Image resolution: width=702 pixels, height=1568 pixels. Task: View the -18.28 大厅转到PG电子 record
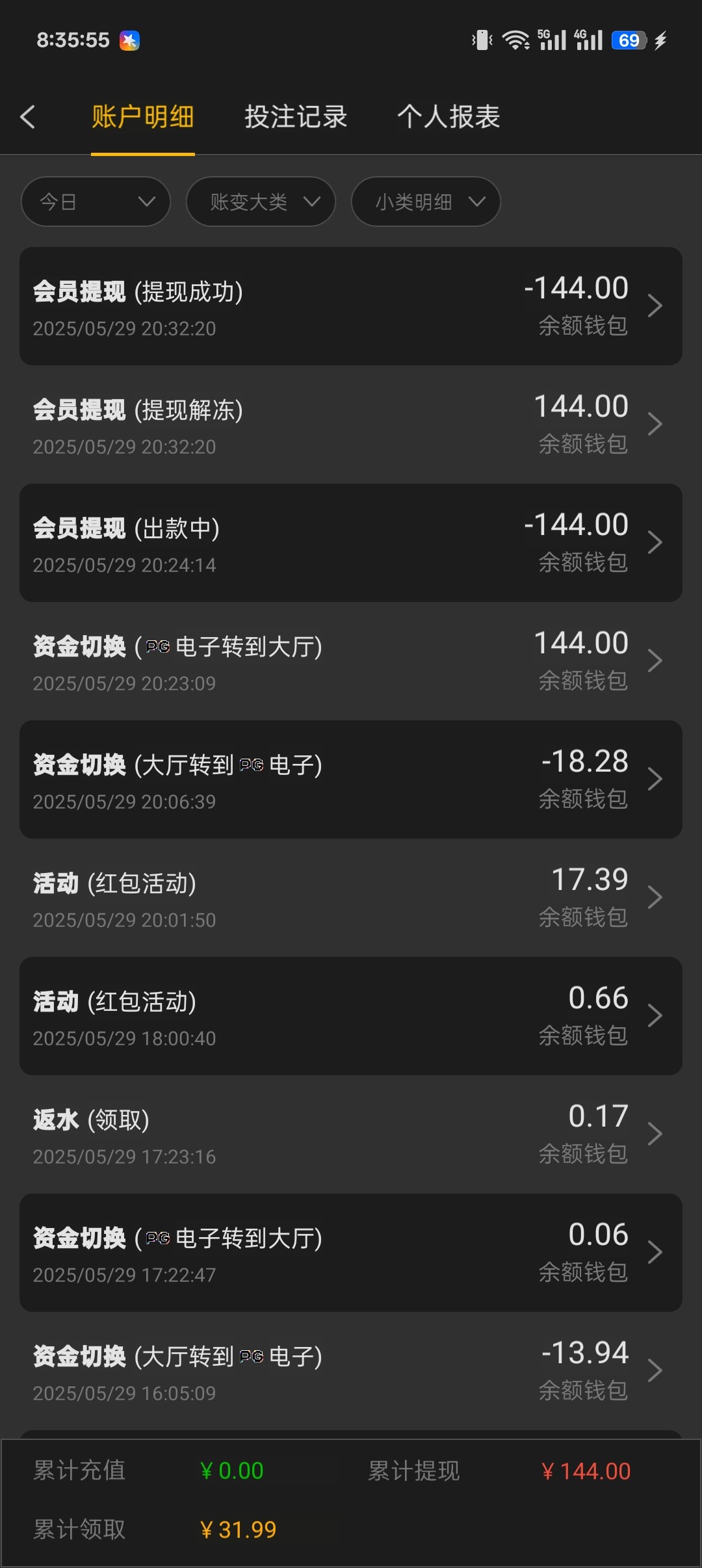(x=351, y=779)
